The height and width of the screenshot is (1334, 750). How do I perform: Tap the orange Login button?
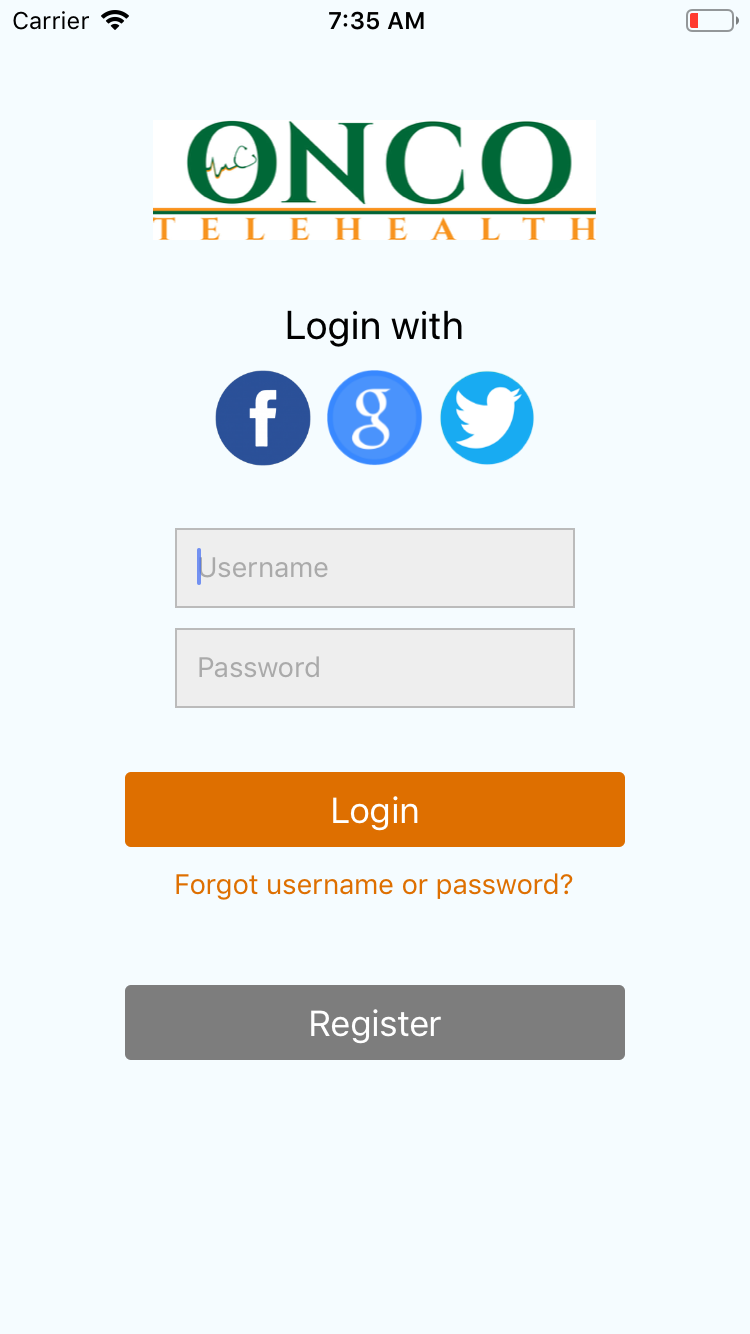click(375, 810)
